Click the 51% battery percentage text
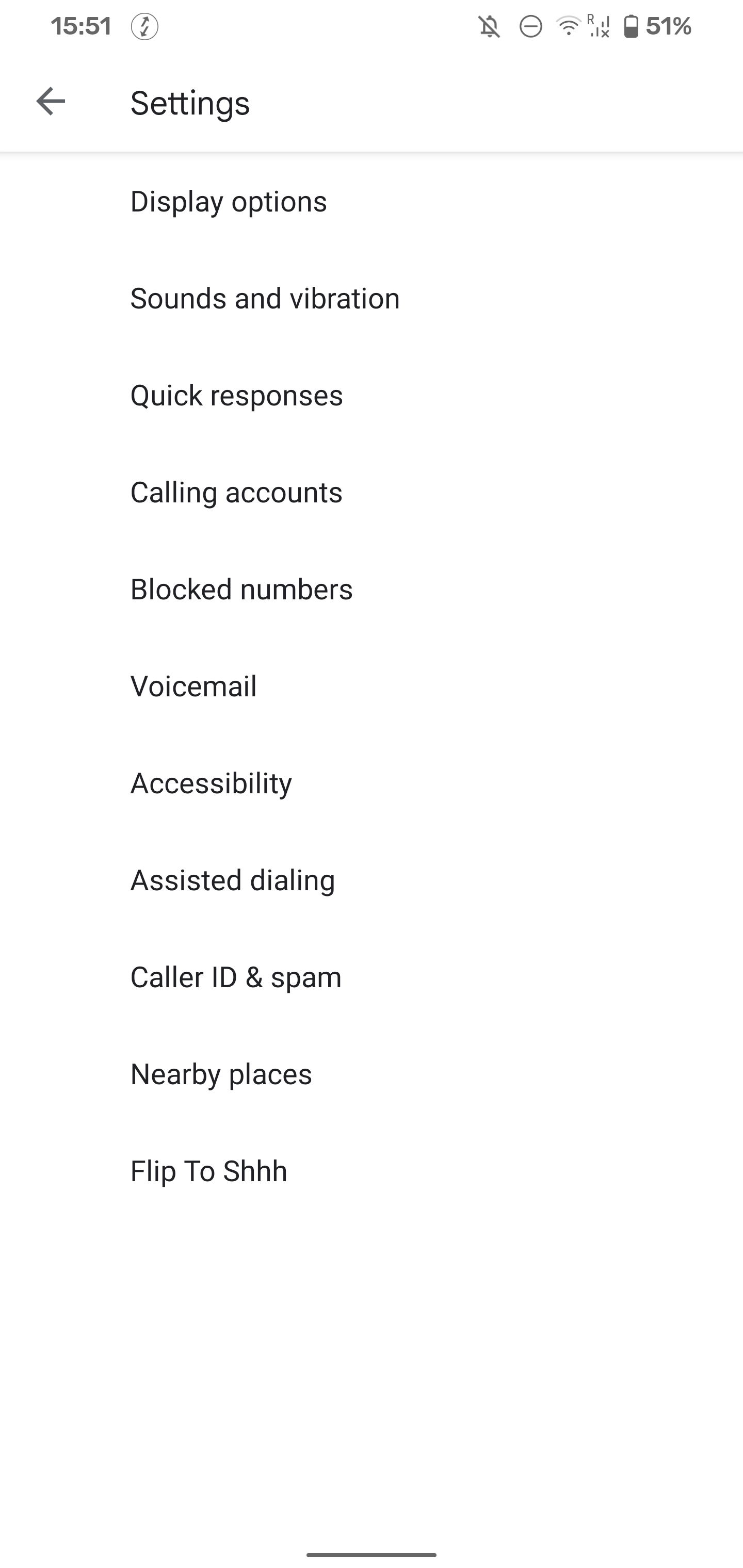The image size is (743, 1568). [x=668, y=26]
